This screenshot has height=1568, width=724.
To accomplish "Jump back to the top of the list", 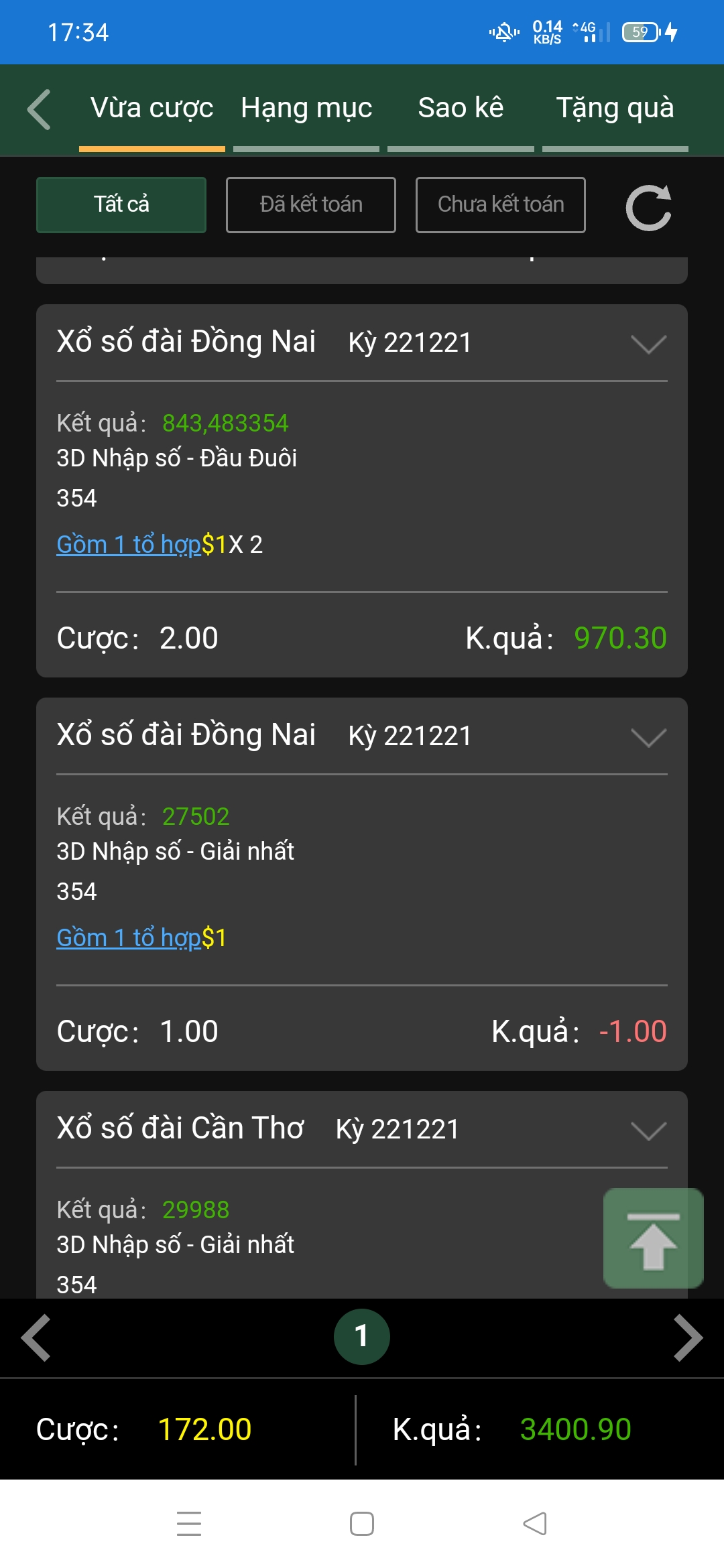I will pos(654,1238).
